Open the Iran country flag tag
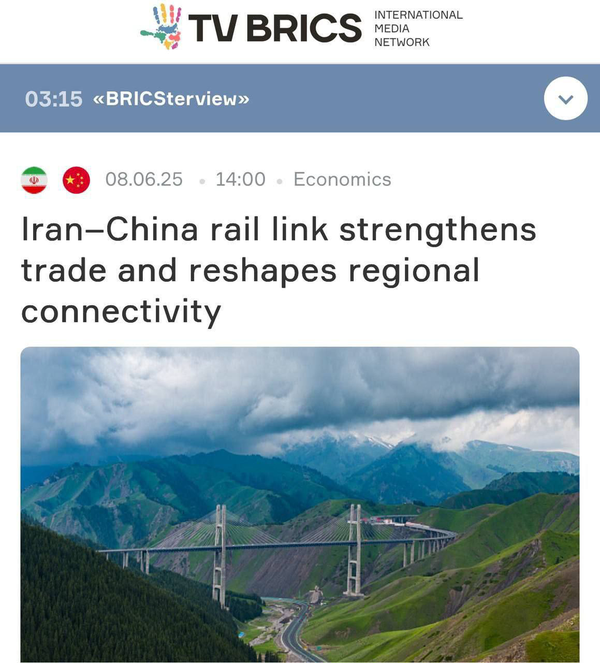 (34, 180)
